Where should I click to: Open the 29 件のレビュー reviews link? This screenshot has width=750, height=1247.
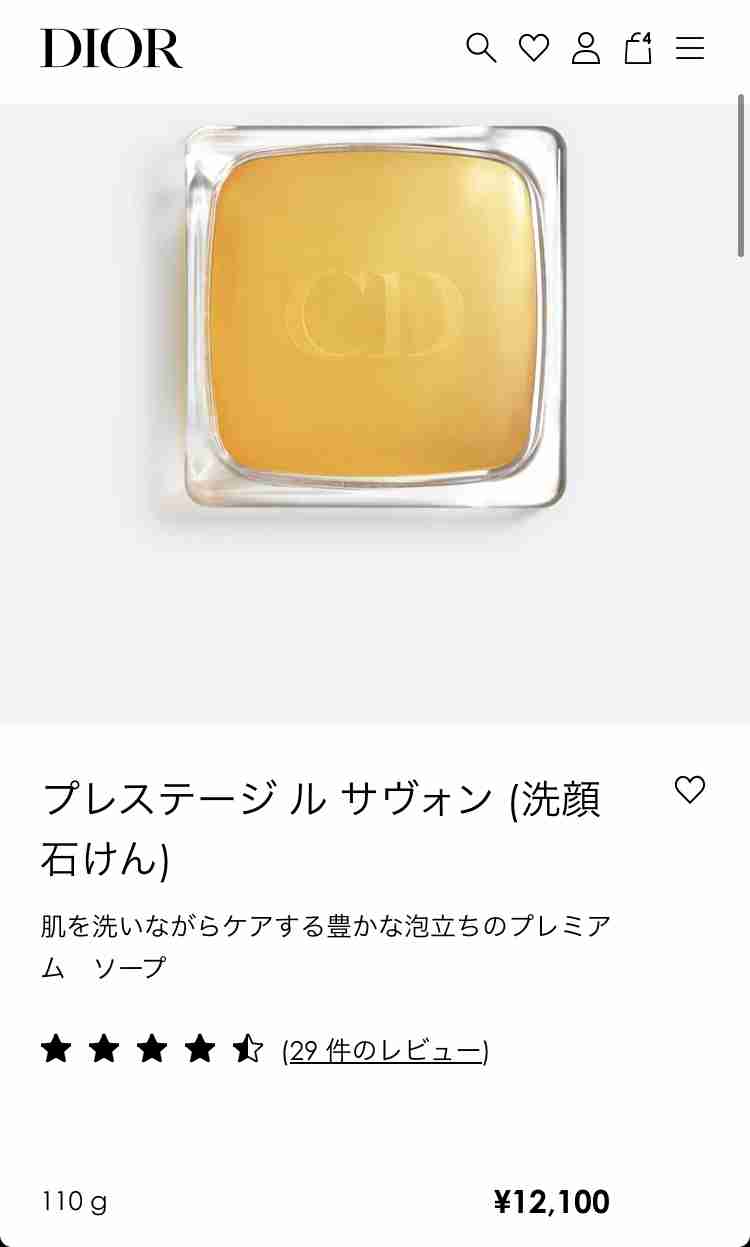coord(384,1050)
